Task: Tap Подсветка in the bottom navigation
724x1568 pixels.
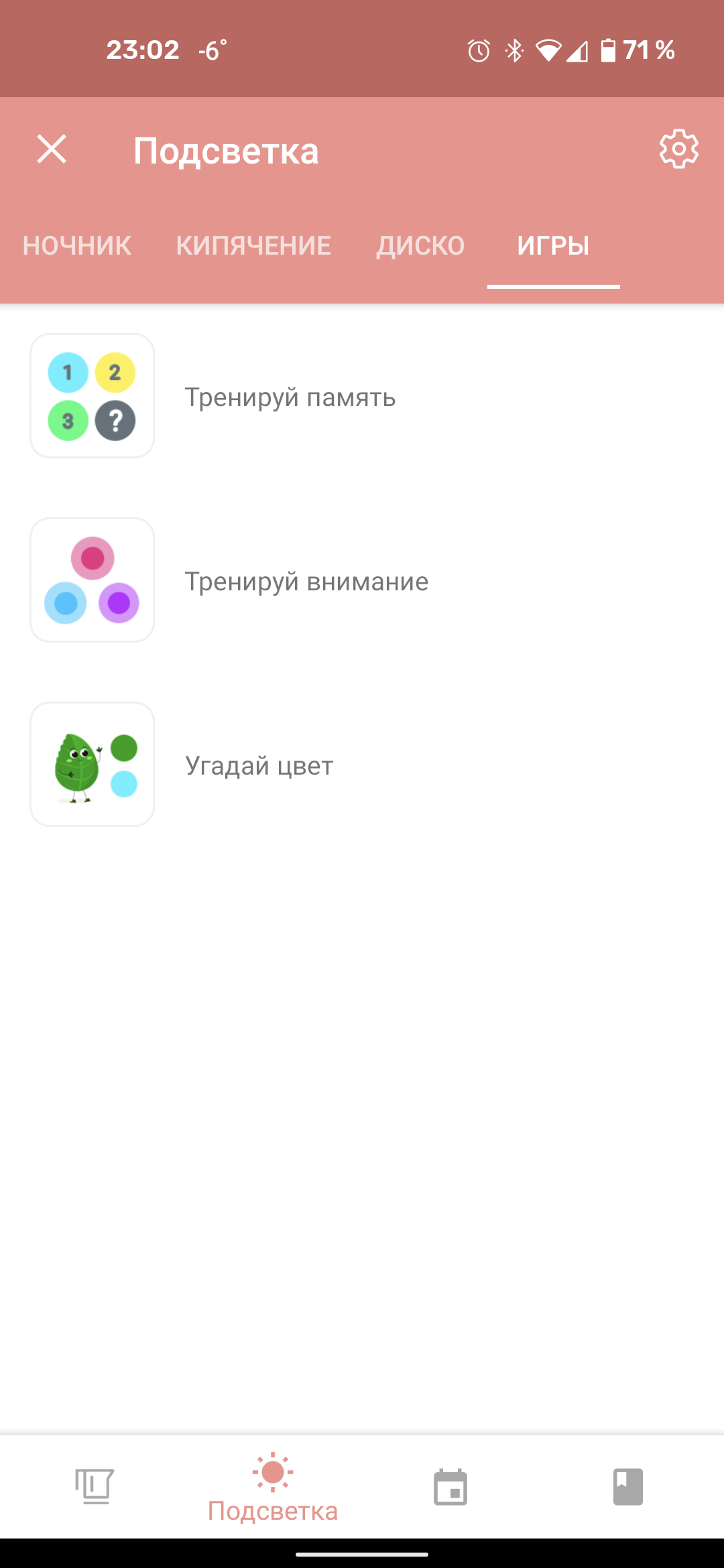Action: click(x=272, y=1486)
